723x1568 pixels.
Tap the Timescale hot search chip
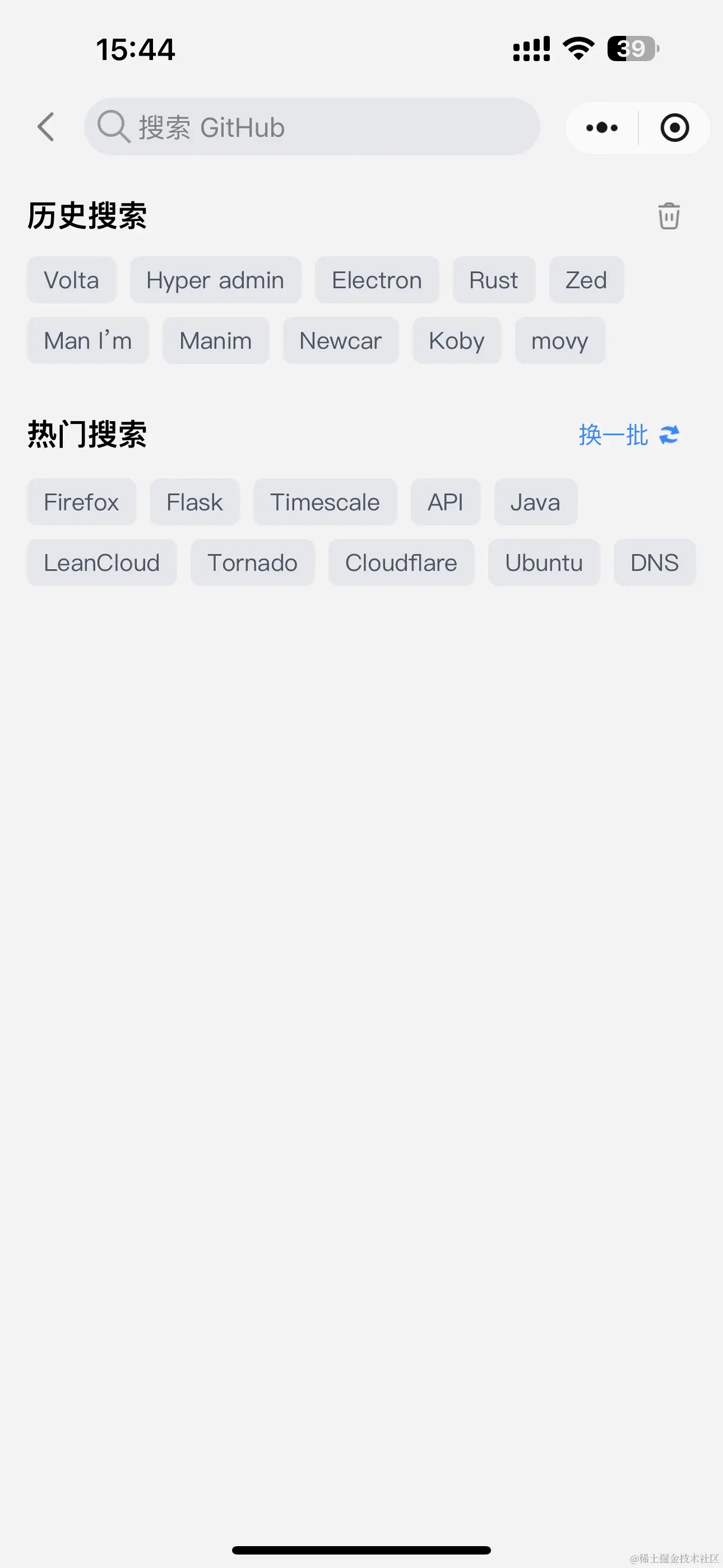click(325, 502)
